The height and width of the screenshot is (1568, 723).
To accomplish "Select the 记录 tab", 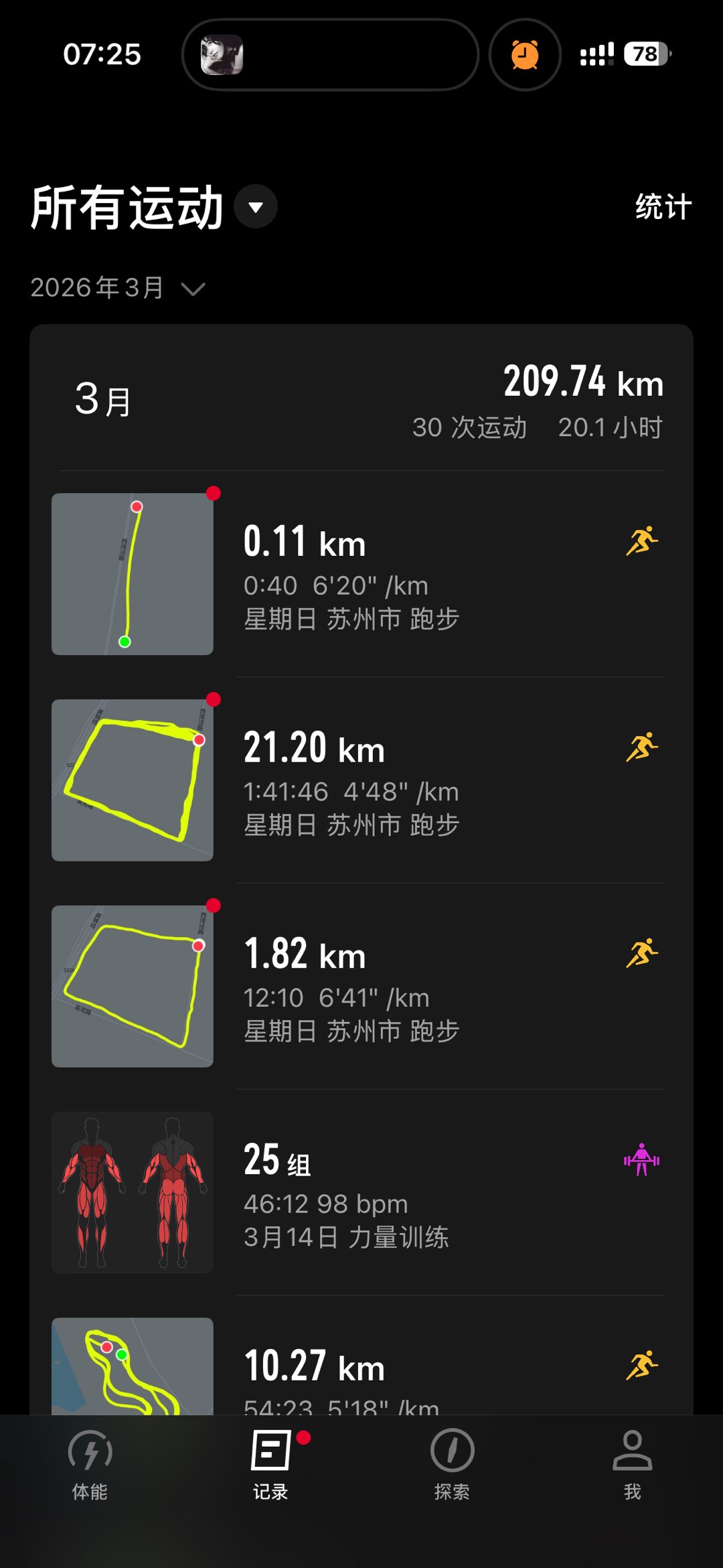I will coord(271,1464).
